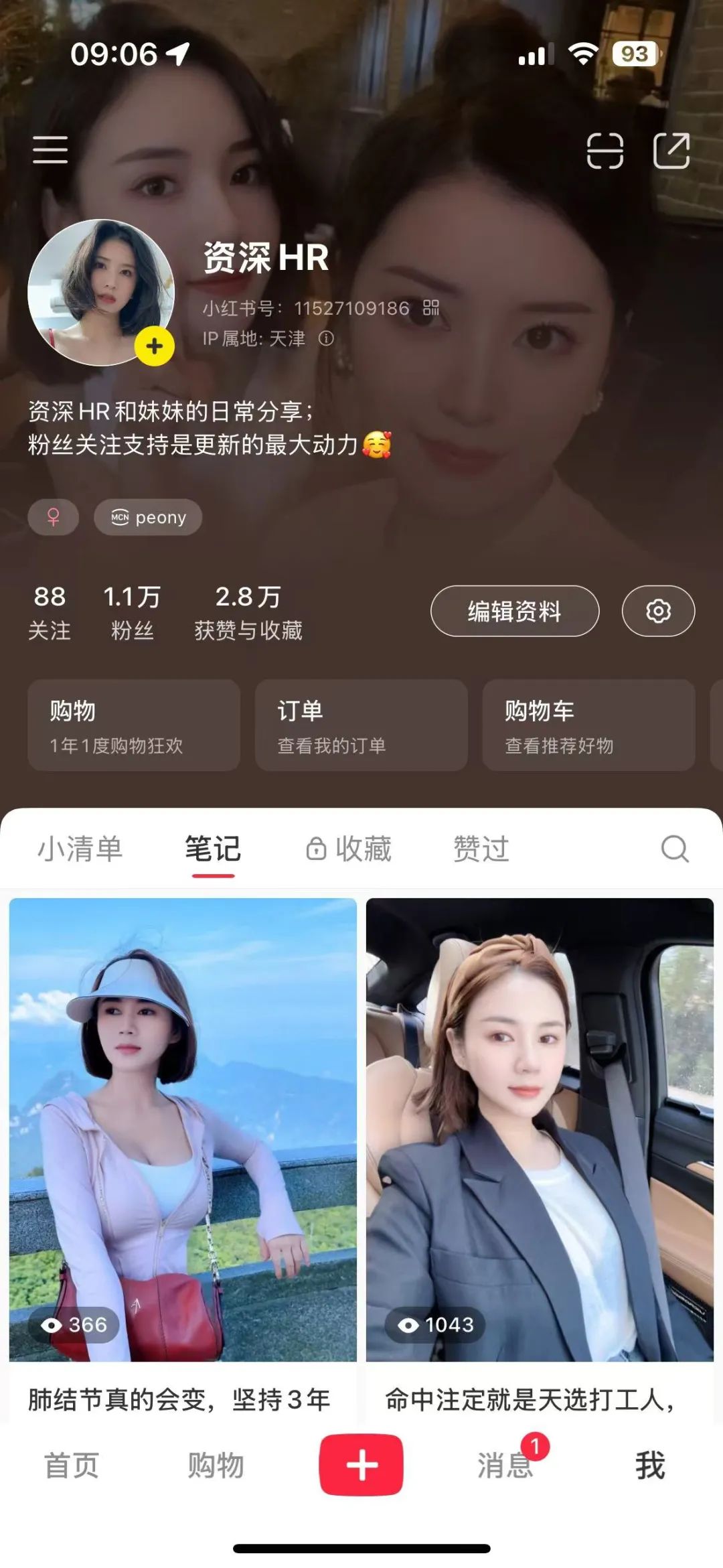723x1568 pixels.
Task: Open the settings gear
Action: pyautogui.click(x=658, y=611)
